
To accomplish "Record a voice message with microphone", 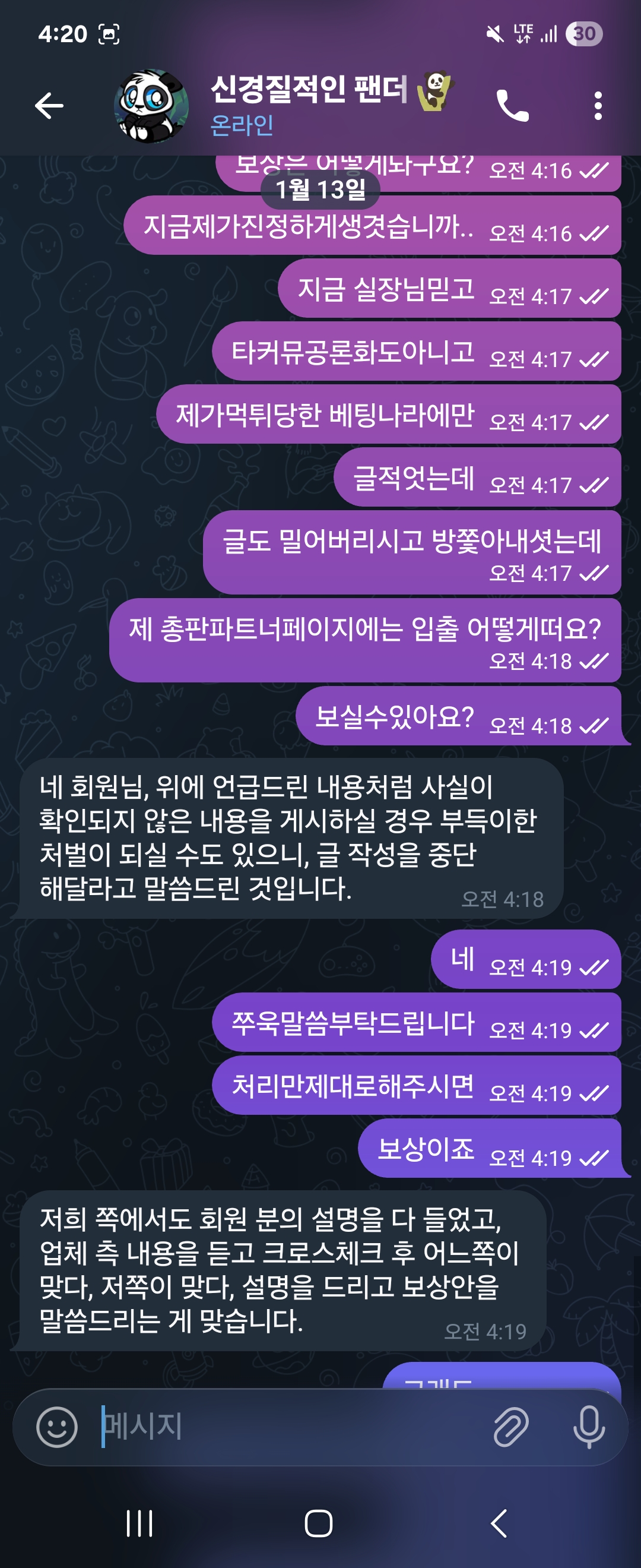I will click(x=589, y=1427).
